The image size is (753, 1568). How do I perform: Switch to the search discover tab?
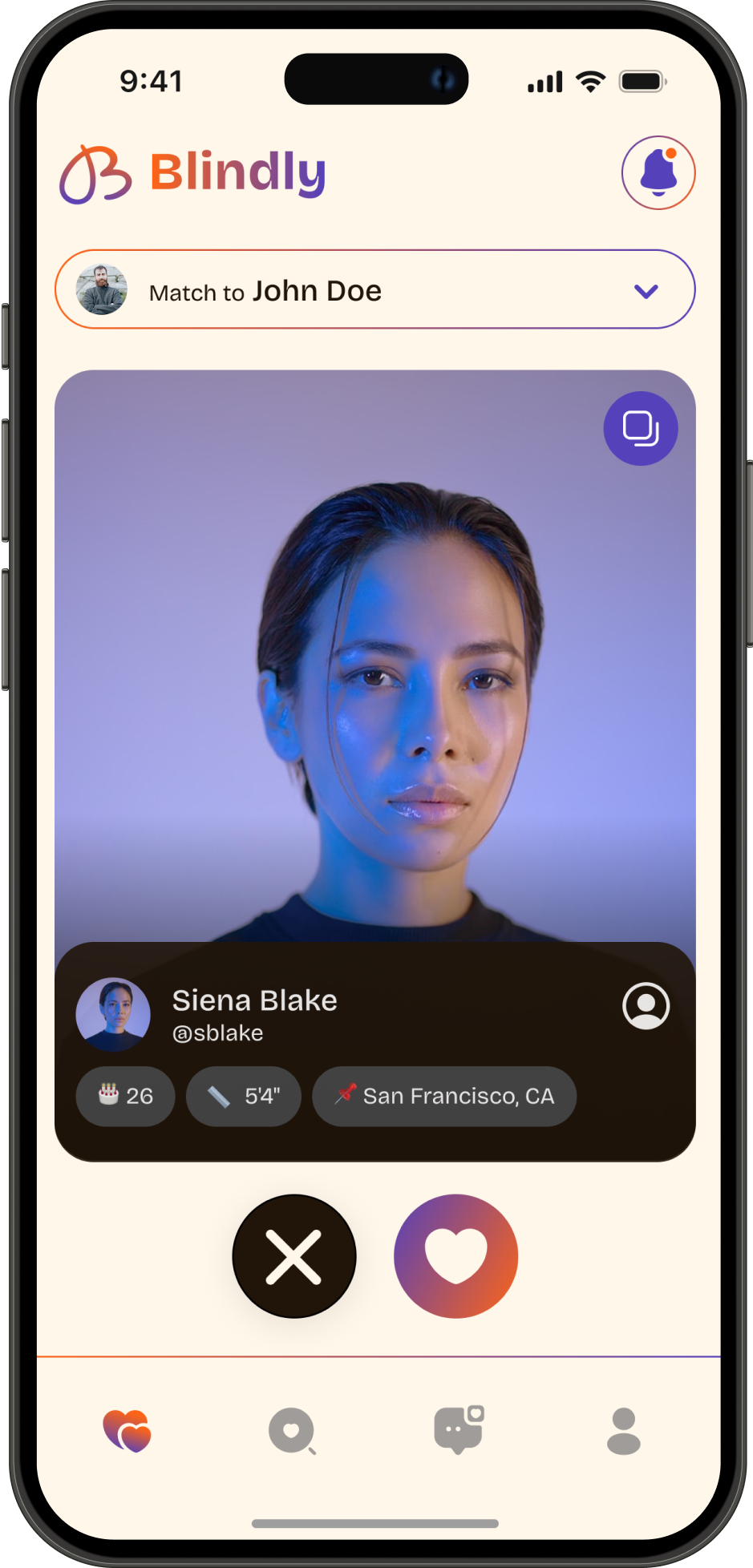coord(292,1430)
